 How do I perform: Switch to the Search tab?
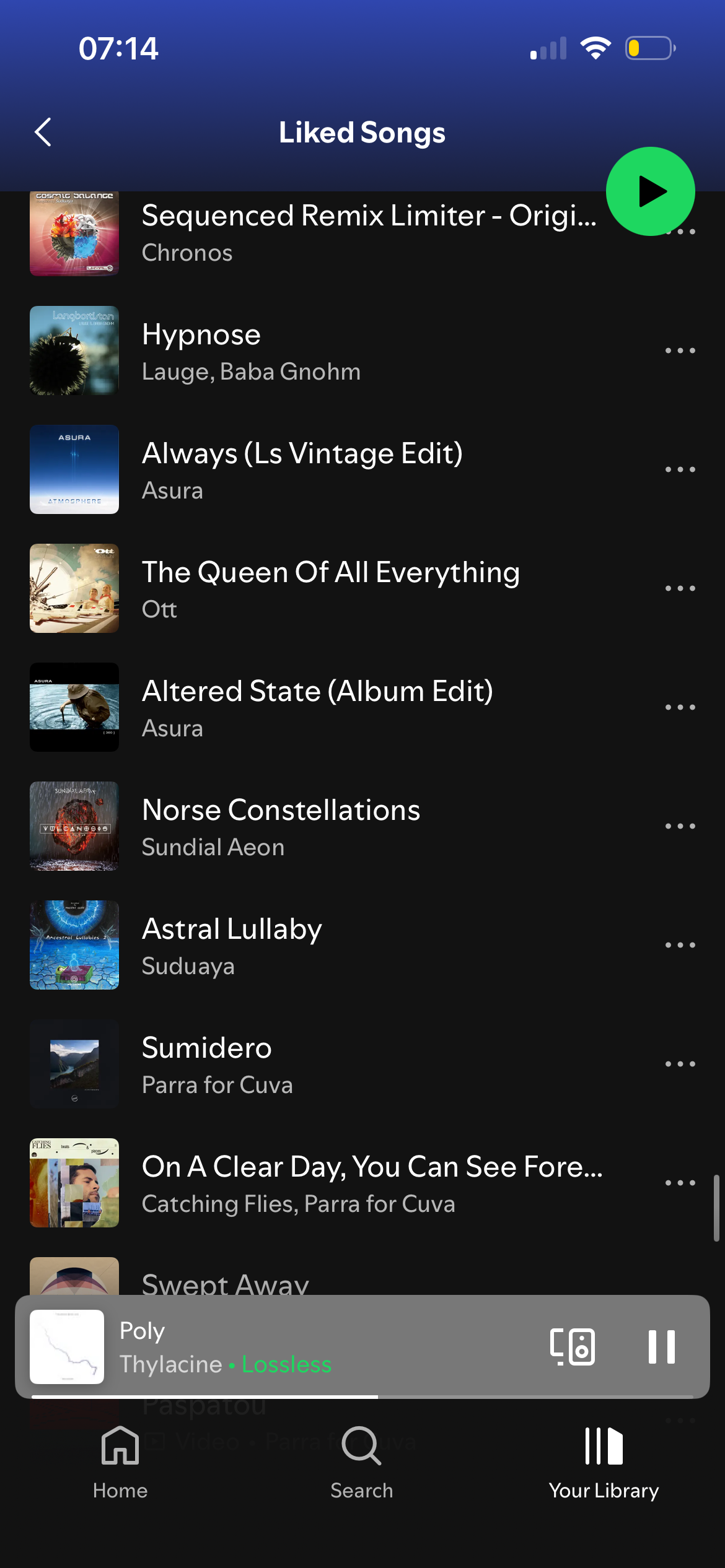361,1461
